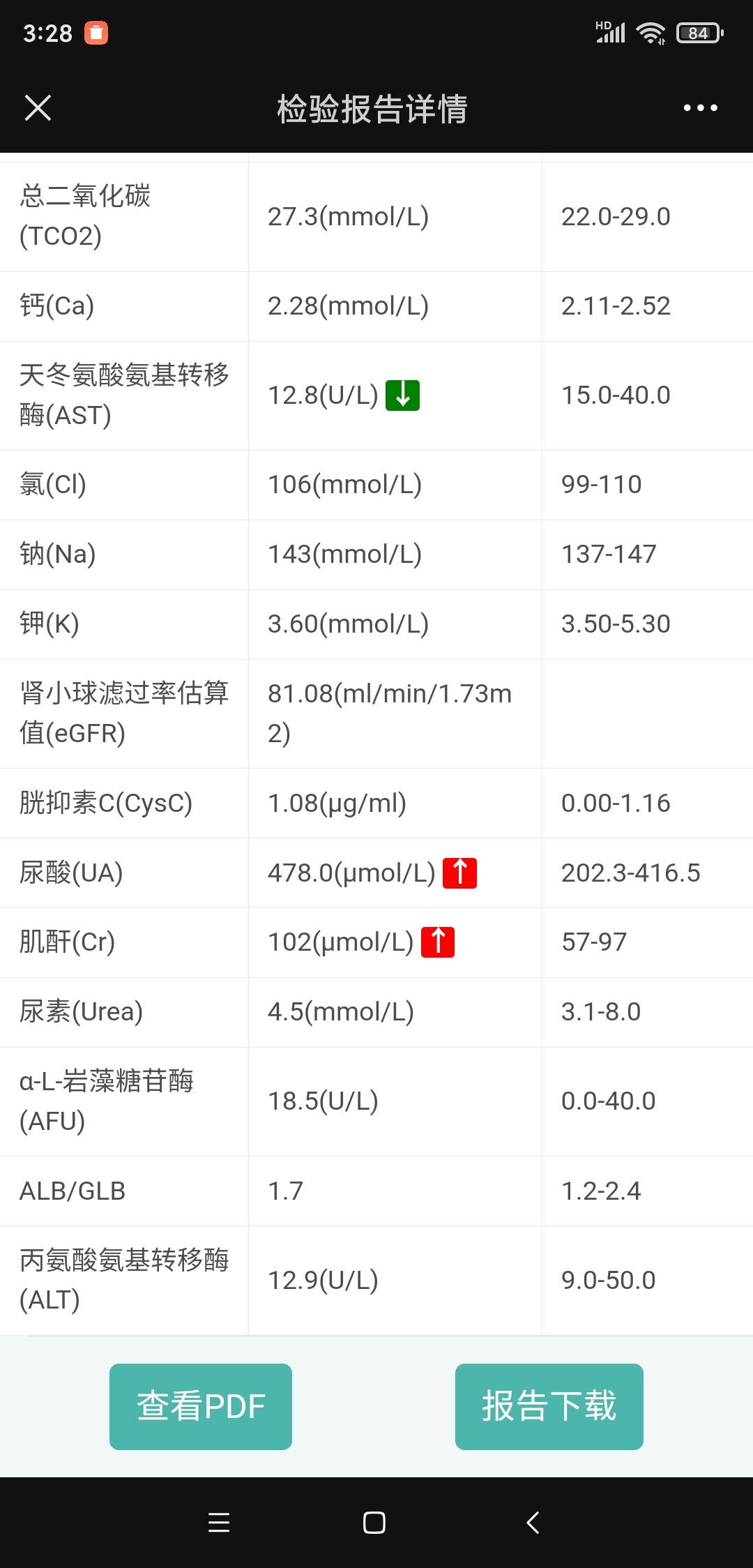This screenshot has width=753, height=1568.
Task: Tap the 查看PDF button
Action: coord(201,1406)
